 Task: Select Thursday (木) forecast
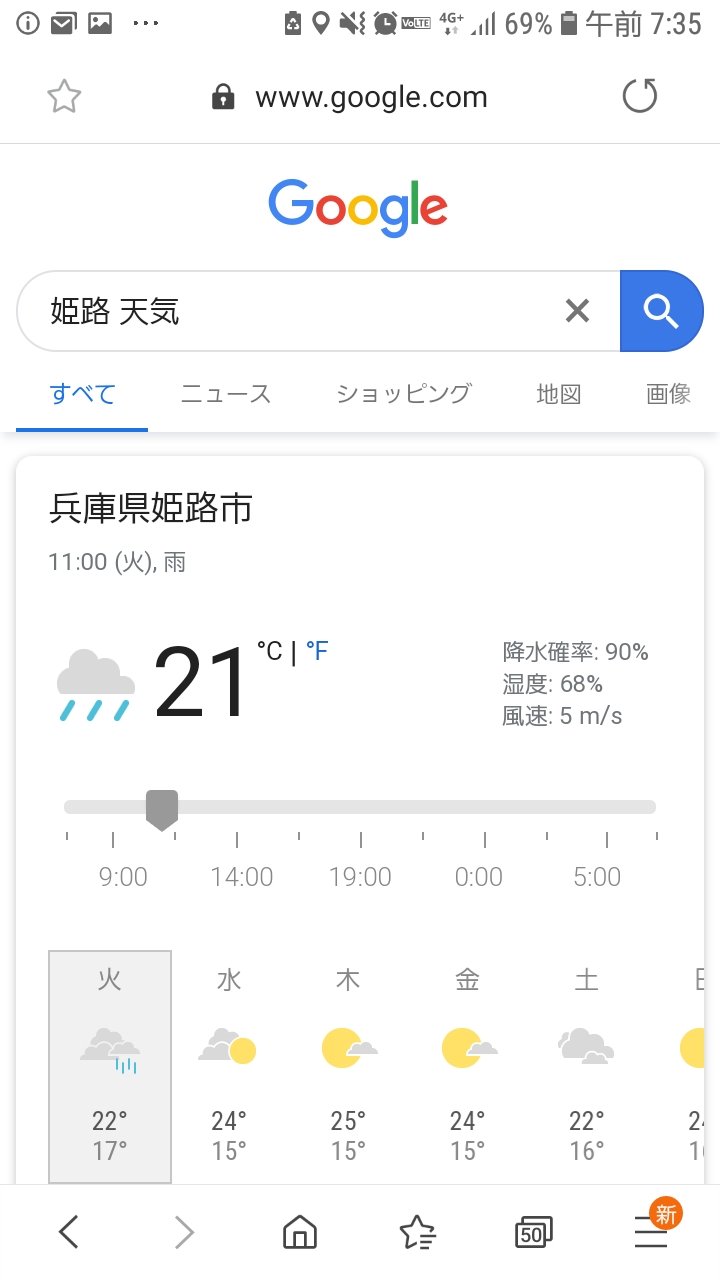(x=348, y=1066)
